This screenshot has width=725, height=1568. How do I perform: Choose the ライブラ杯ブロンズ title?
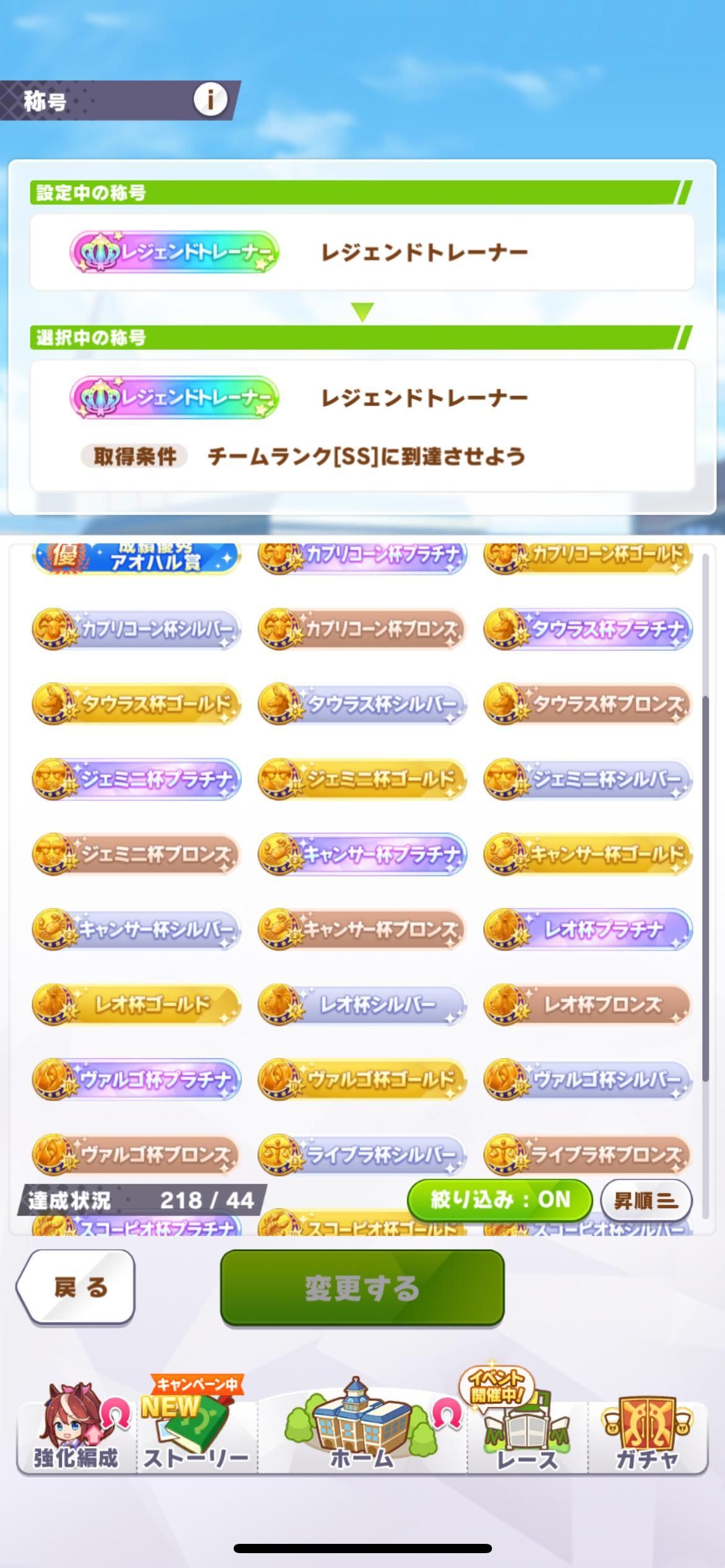tap(588, 1155)
